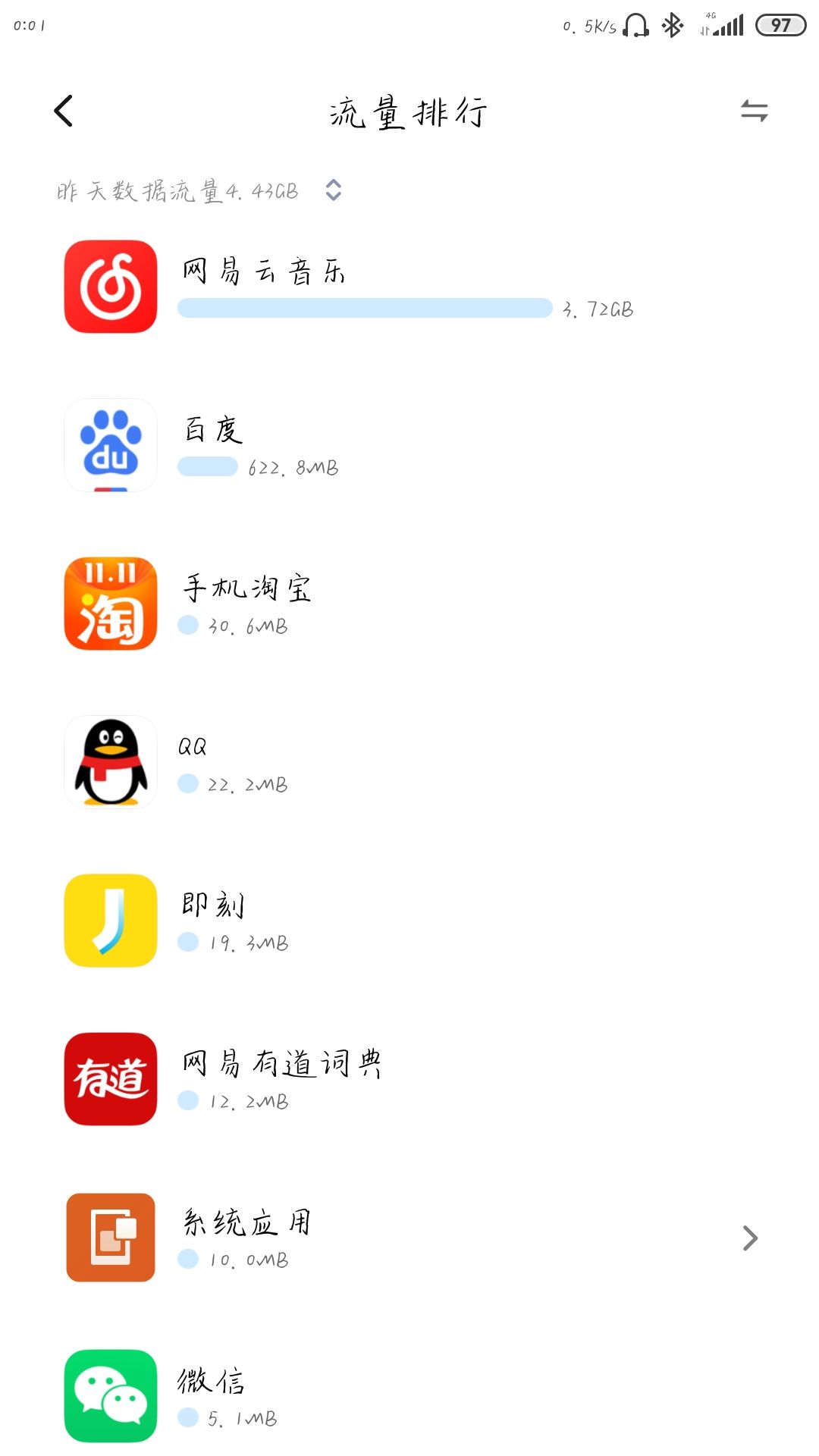Open the 即刻 app entry
The image size is (819, 1456).
click(x=409, y=921)
